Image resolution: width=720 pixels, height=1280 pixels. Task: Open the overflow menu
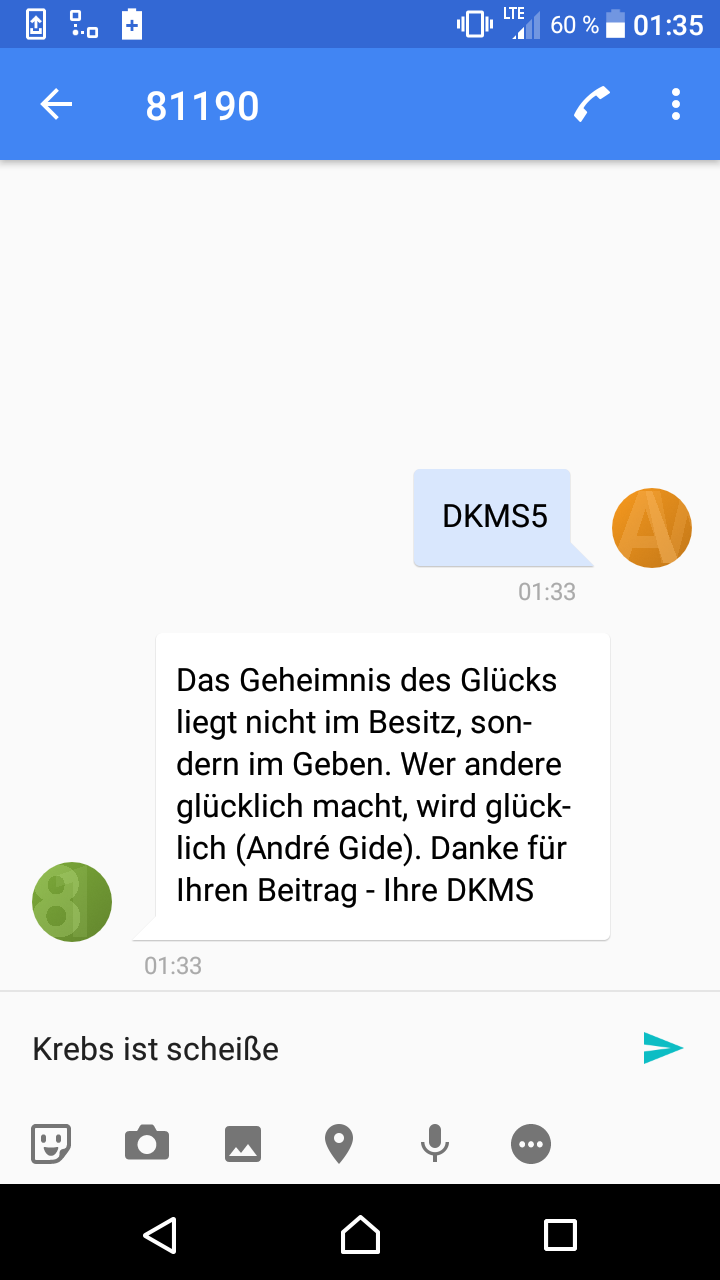[676, 104]
